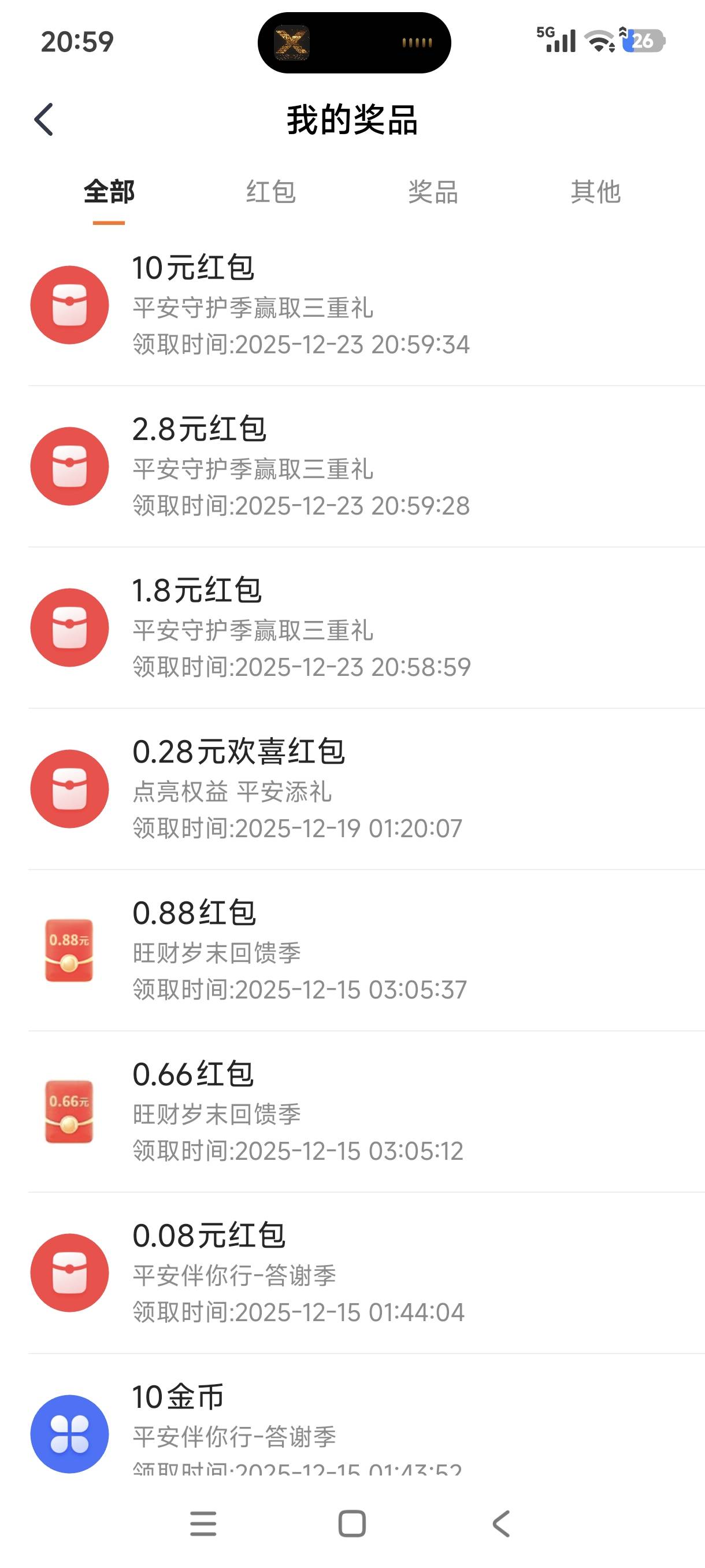View the 0.66红包 entry
This screenshot has height=1568, width=705.
366,1111
